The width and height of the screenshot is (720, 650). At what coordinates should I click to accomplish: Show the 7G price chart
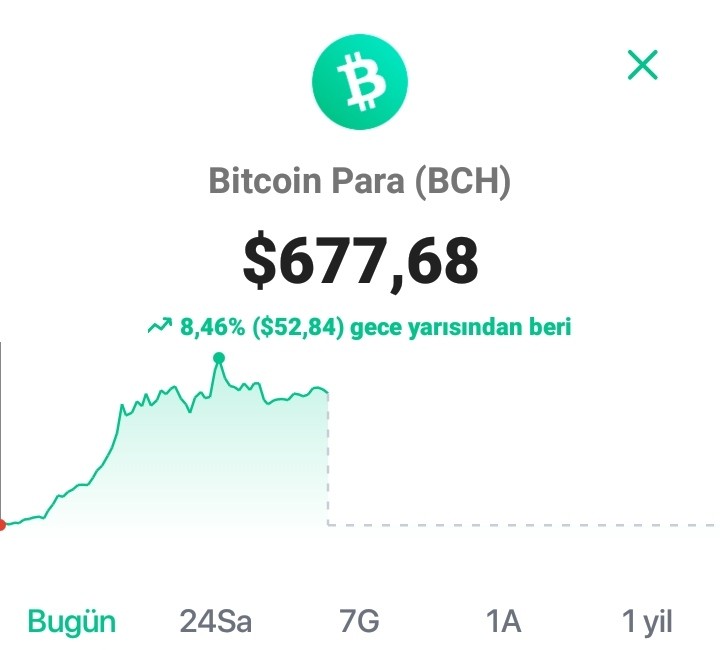point(359,621)
